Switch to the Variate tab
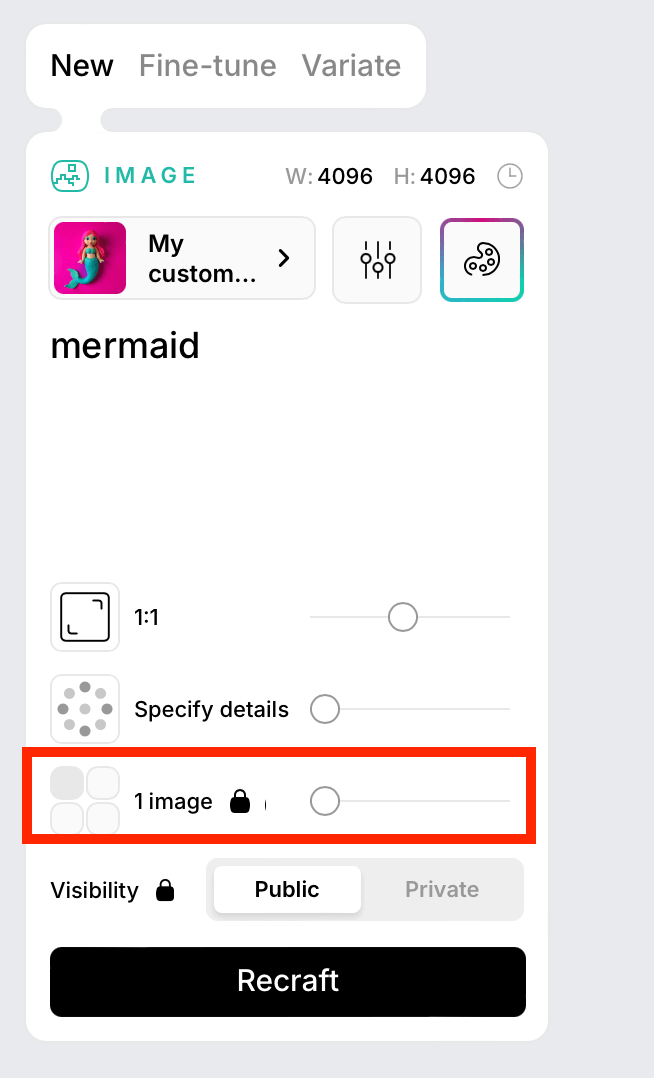The width and height of the screenshot is (654, 1078). tap(351, 66)
